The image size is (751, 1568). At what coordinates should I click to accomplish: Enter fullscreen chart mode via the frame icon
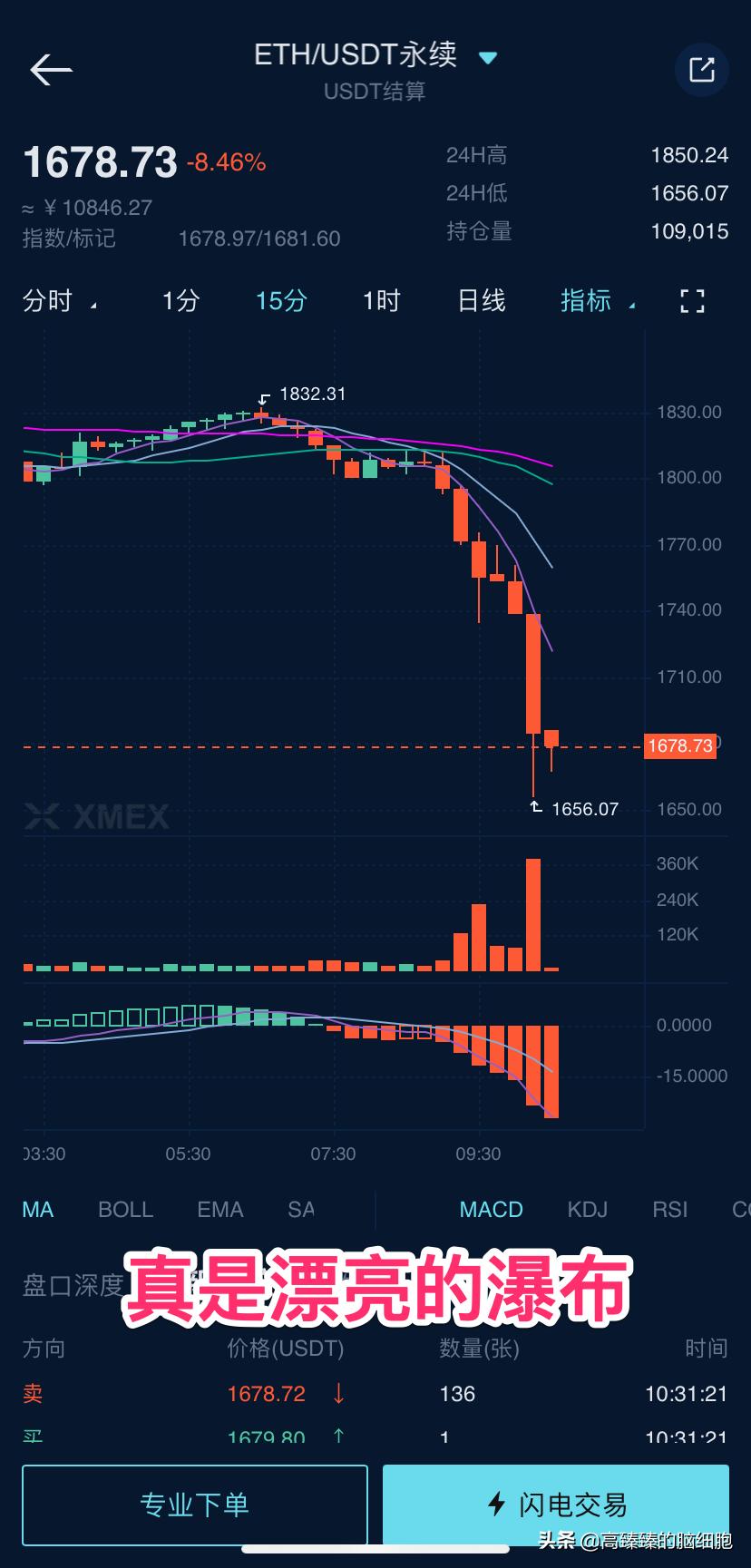point(691,301)
